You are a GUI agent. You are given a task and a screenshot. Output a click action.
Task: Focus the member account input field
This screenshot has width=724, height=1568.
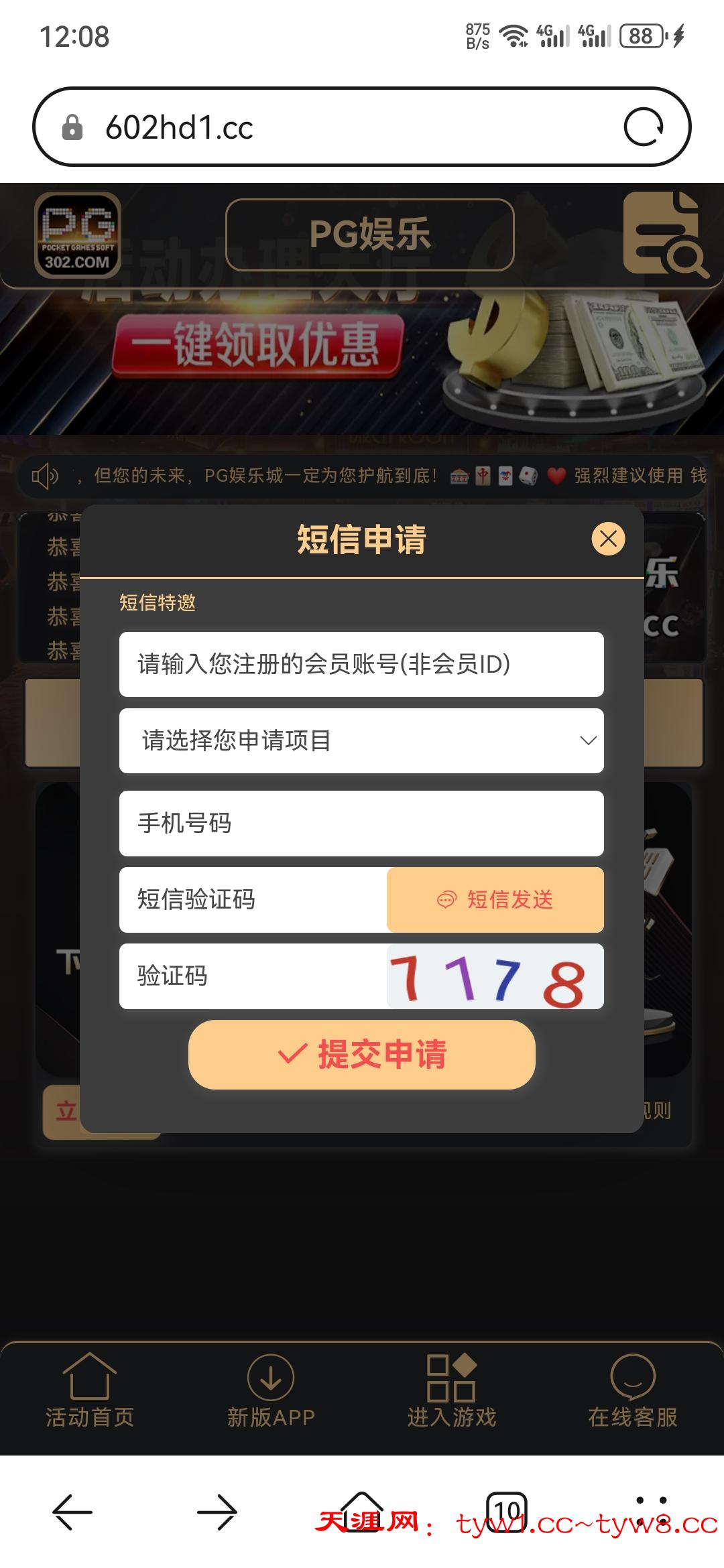[361, 664]
